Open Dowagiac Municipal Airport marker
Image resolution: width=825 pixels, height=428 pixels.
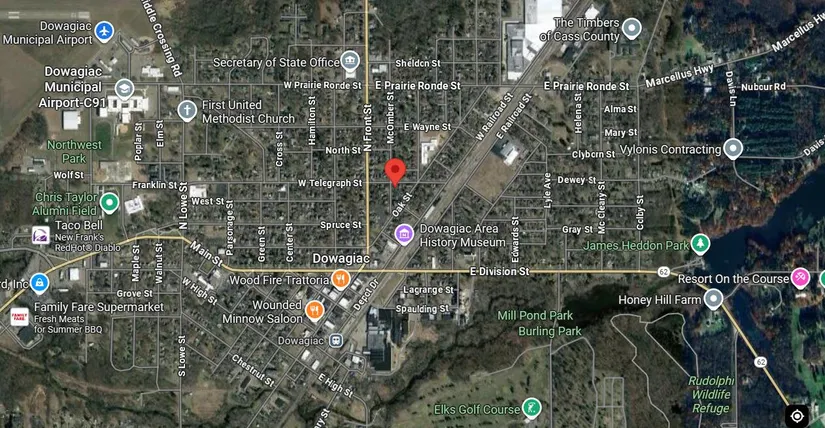pos(105,32)
